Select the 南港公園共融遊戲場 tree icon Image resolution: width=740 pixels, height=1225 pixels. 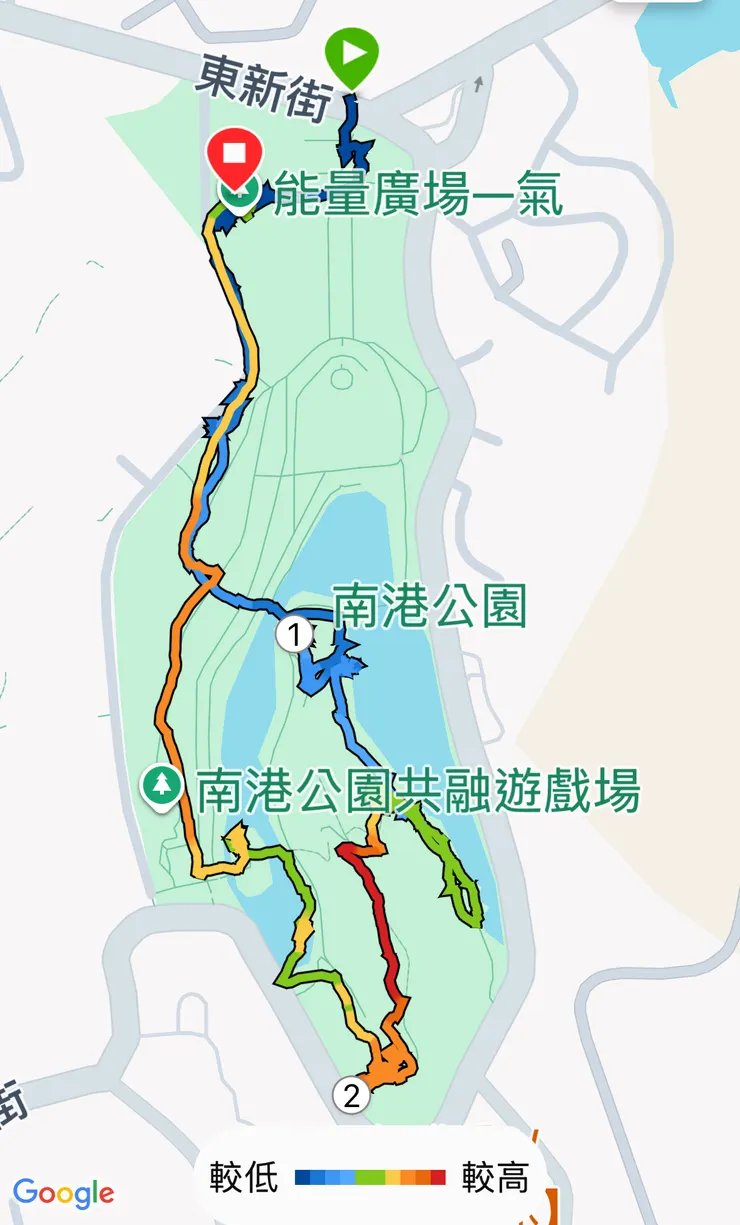pyautogui.click(x=160, y=787)
